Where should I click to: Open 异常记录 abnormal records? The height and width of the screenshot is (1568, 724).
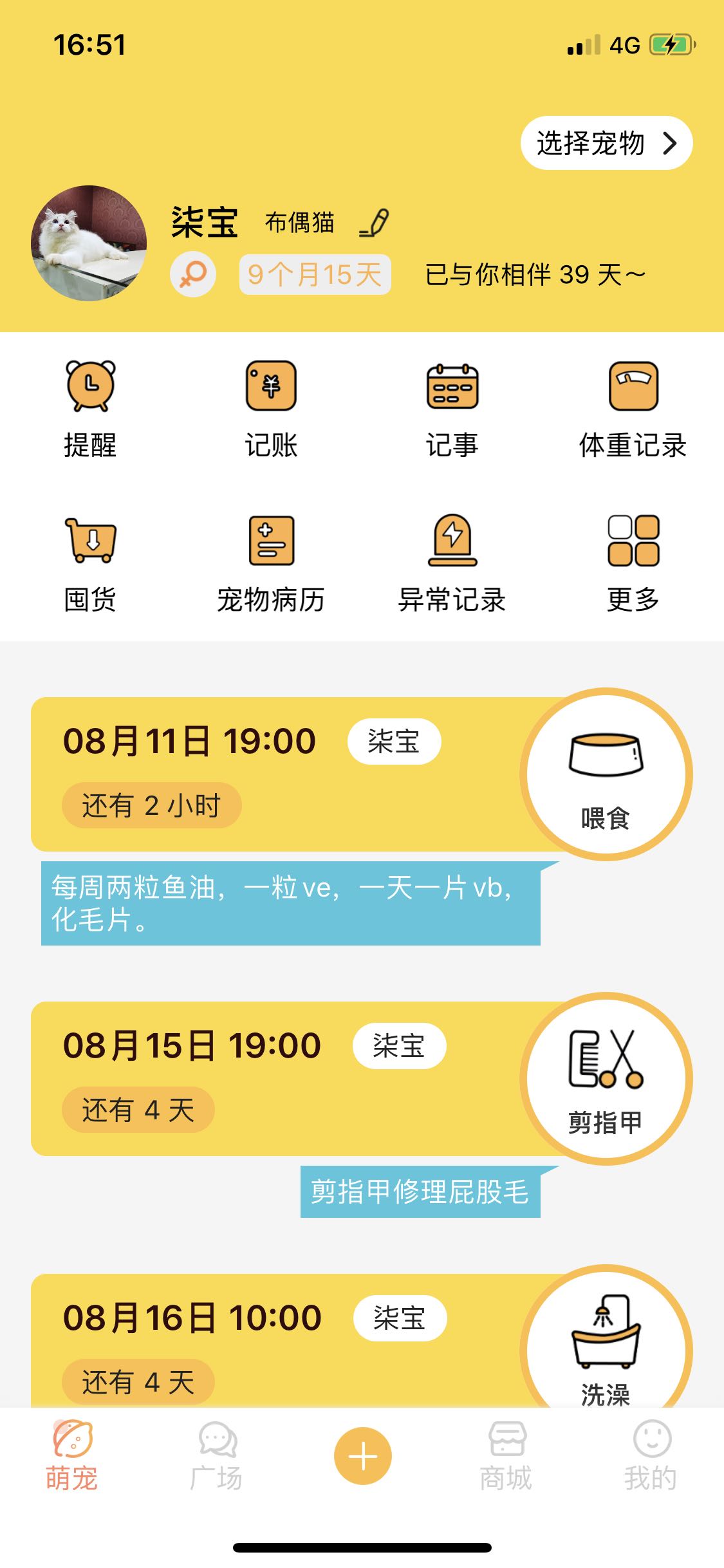[452, 565]
